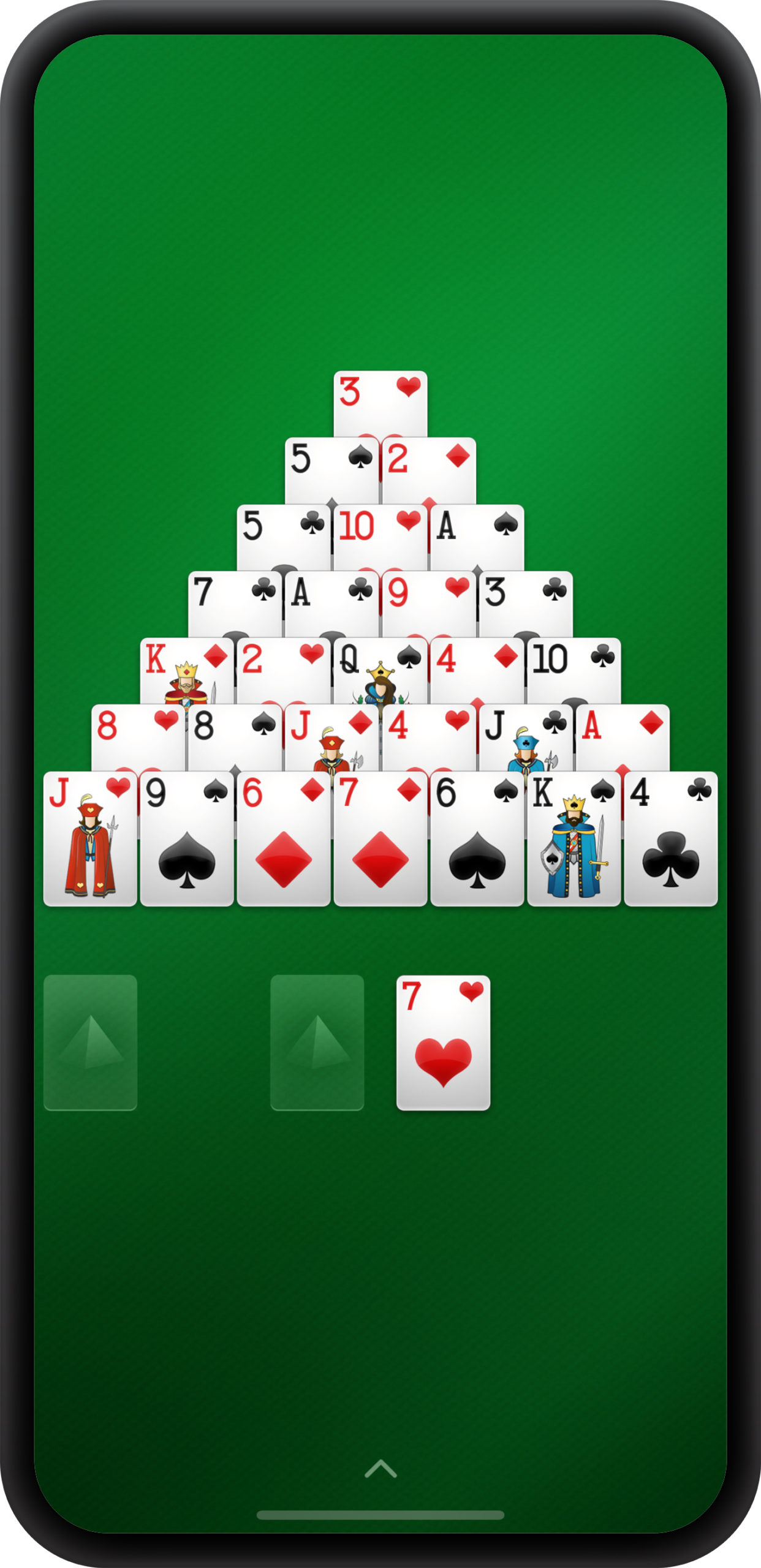Image resolution: width=761 pixels, height=1568 pixels.
Task: Tap the 9 of spades card
Action: 187,839
